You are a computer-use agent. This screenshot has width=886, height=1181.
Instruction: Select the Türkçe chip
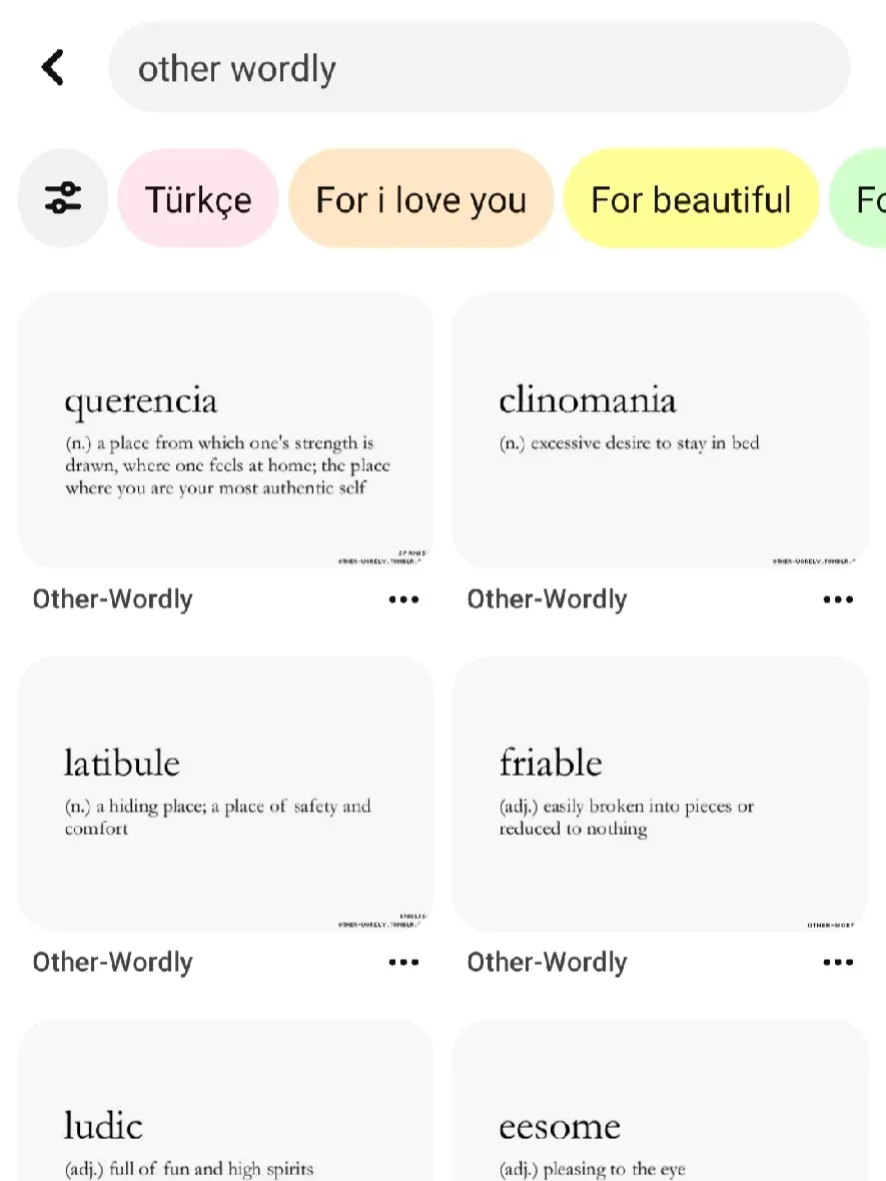click(197, 199)
